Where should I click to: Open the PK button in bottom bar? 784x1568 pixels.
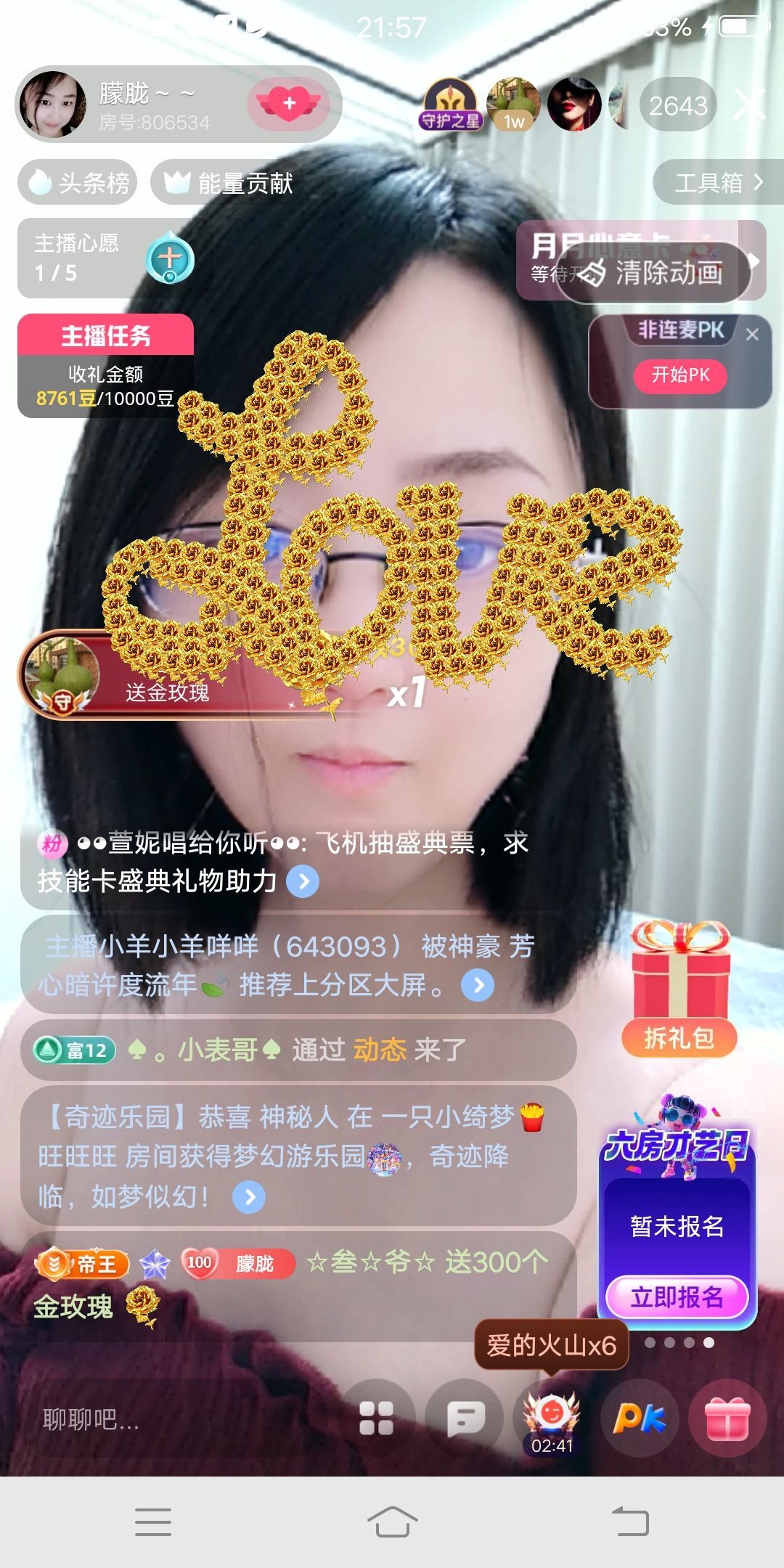[639, 1418]
